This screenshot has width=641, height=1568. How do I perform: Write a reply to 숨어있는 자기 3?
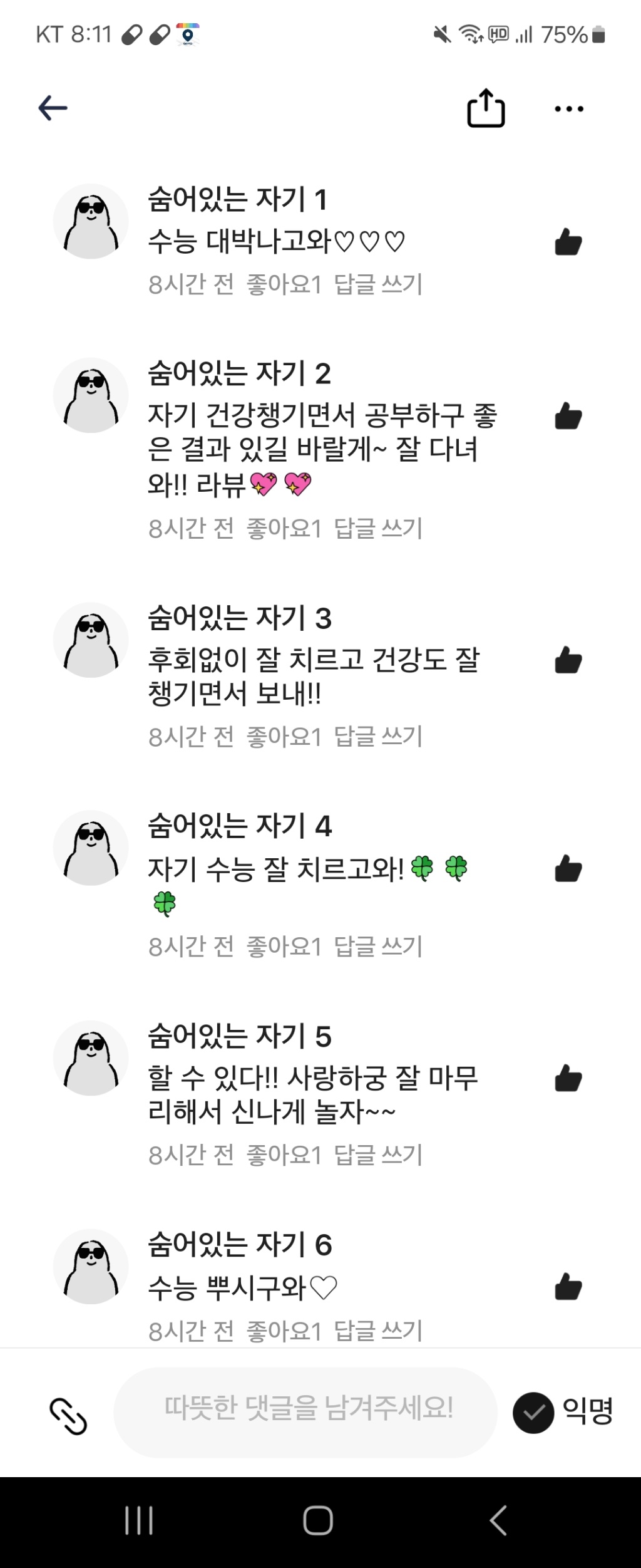click(x=378, y=737)
